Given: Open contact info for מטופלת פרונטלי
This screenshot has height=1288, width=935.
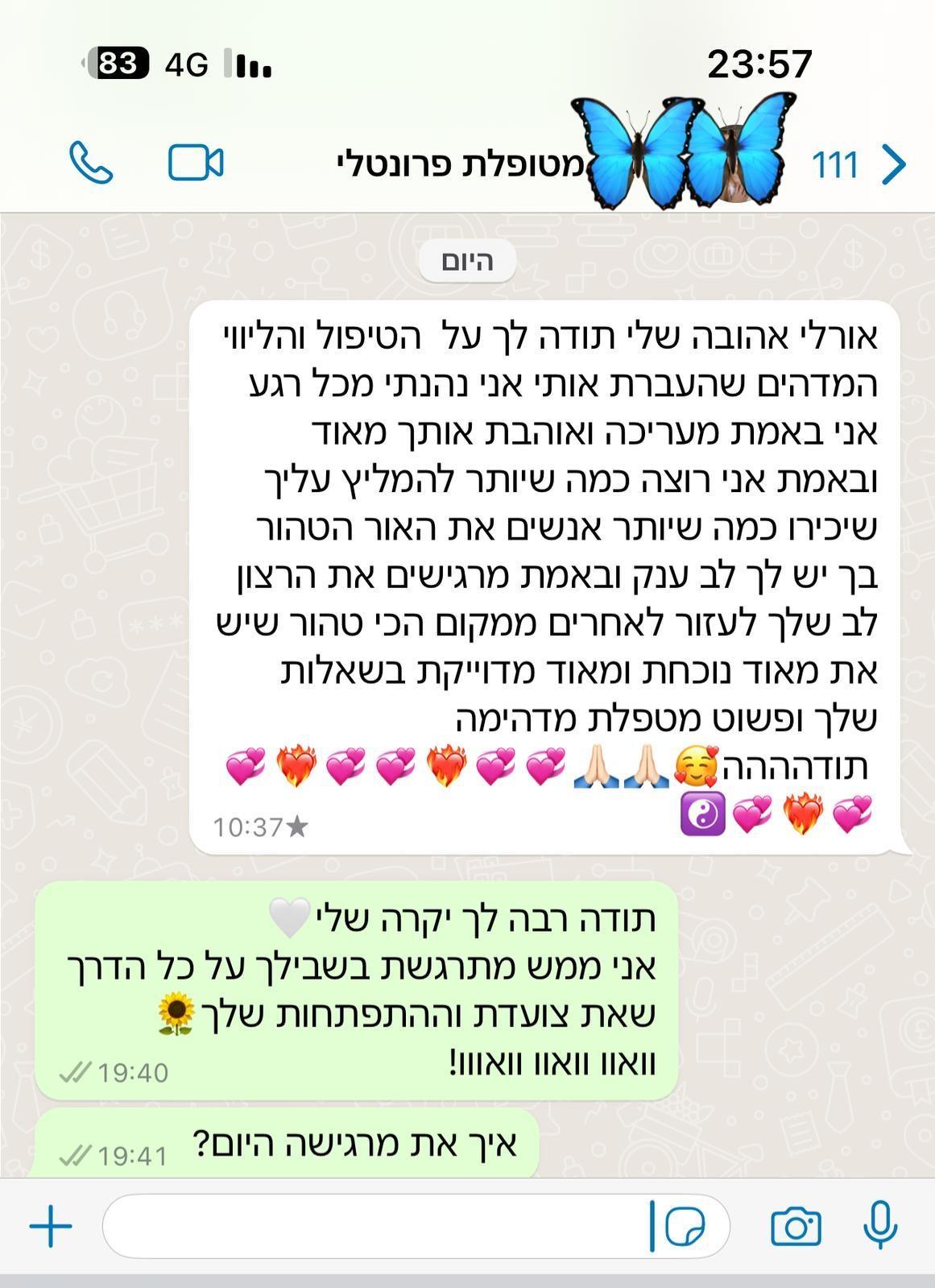Looking at the screenshot, I should pos(459,164).
